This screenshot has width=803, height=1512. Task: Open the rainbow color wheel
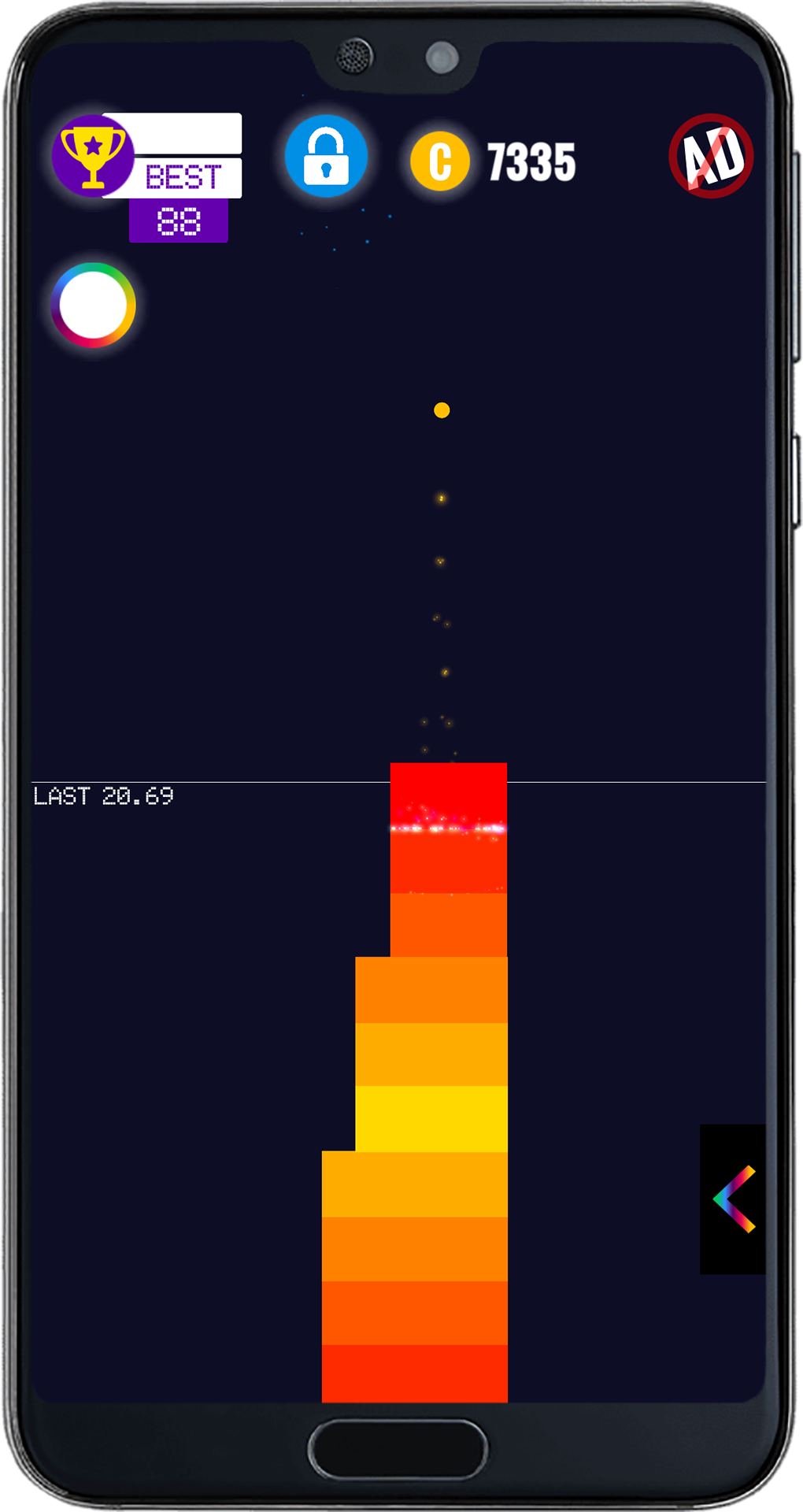pos(93,305)
